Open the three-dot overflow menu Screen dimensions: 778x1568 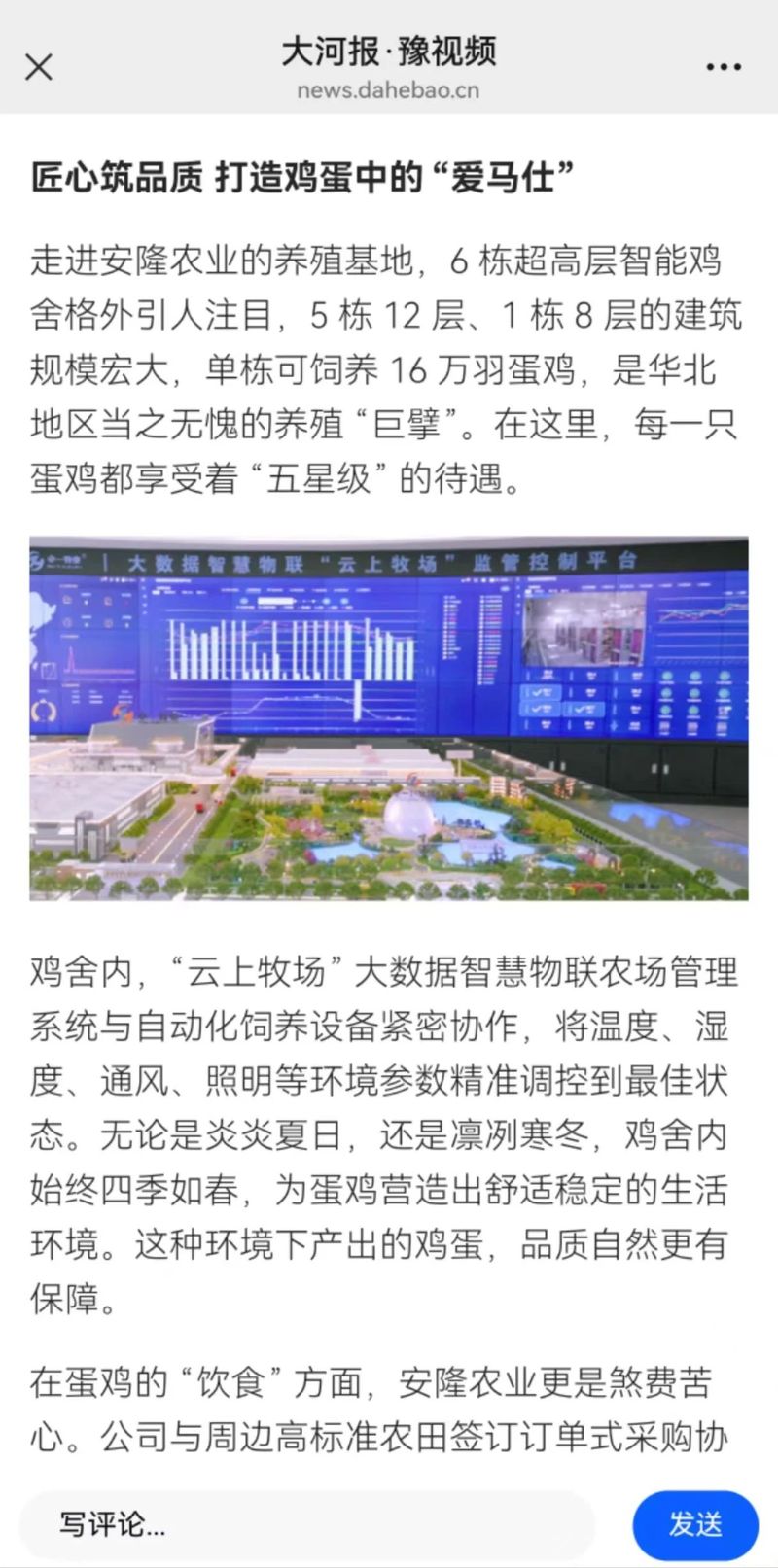pos(723,67)
